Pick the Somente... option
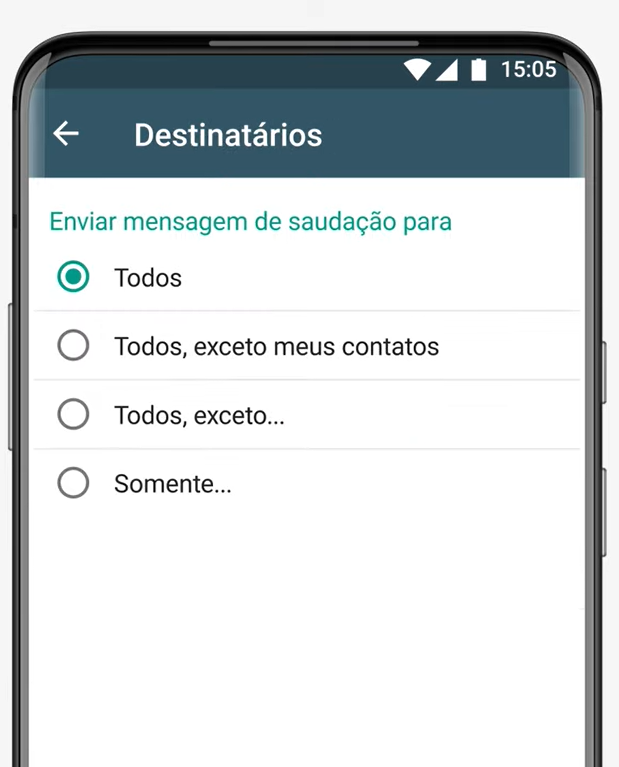Viewport: 619px width, 767px height. [x=73, y=484]
